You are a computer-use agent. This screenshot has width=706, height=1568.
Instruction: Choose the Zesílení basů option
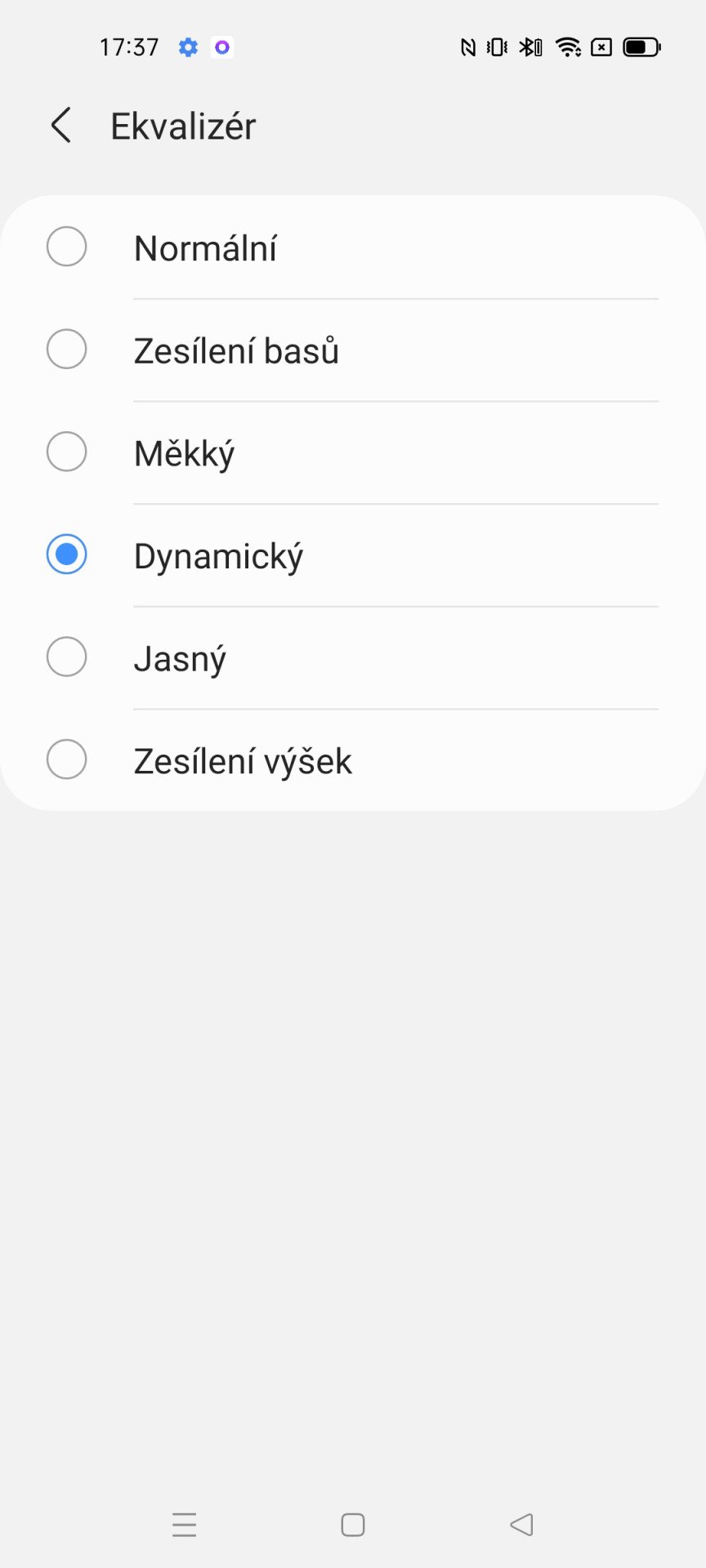tap(353, 350)
